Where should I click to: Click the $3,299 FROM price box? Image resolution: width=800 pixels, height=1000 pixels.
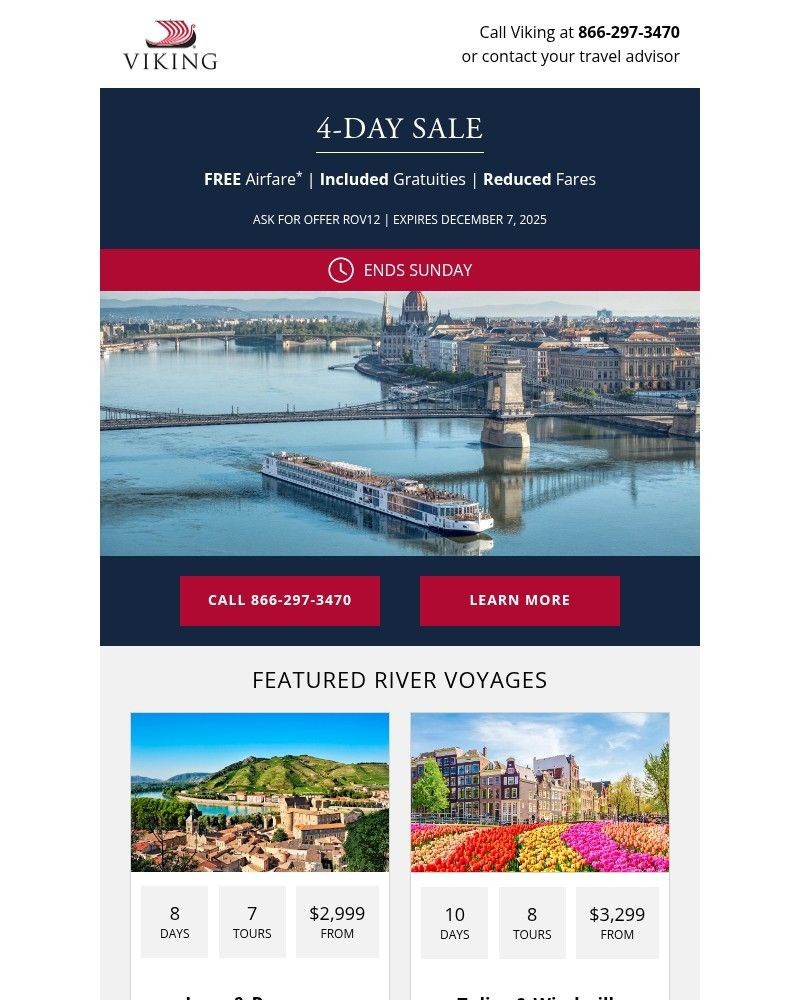[x=618, y=922]
